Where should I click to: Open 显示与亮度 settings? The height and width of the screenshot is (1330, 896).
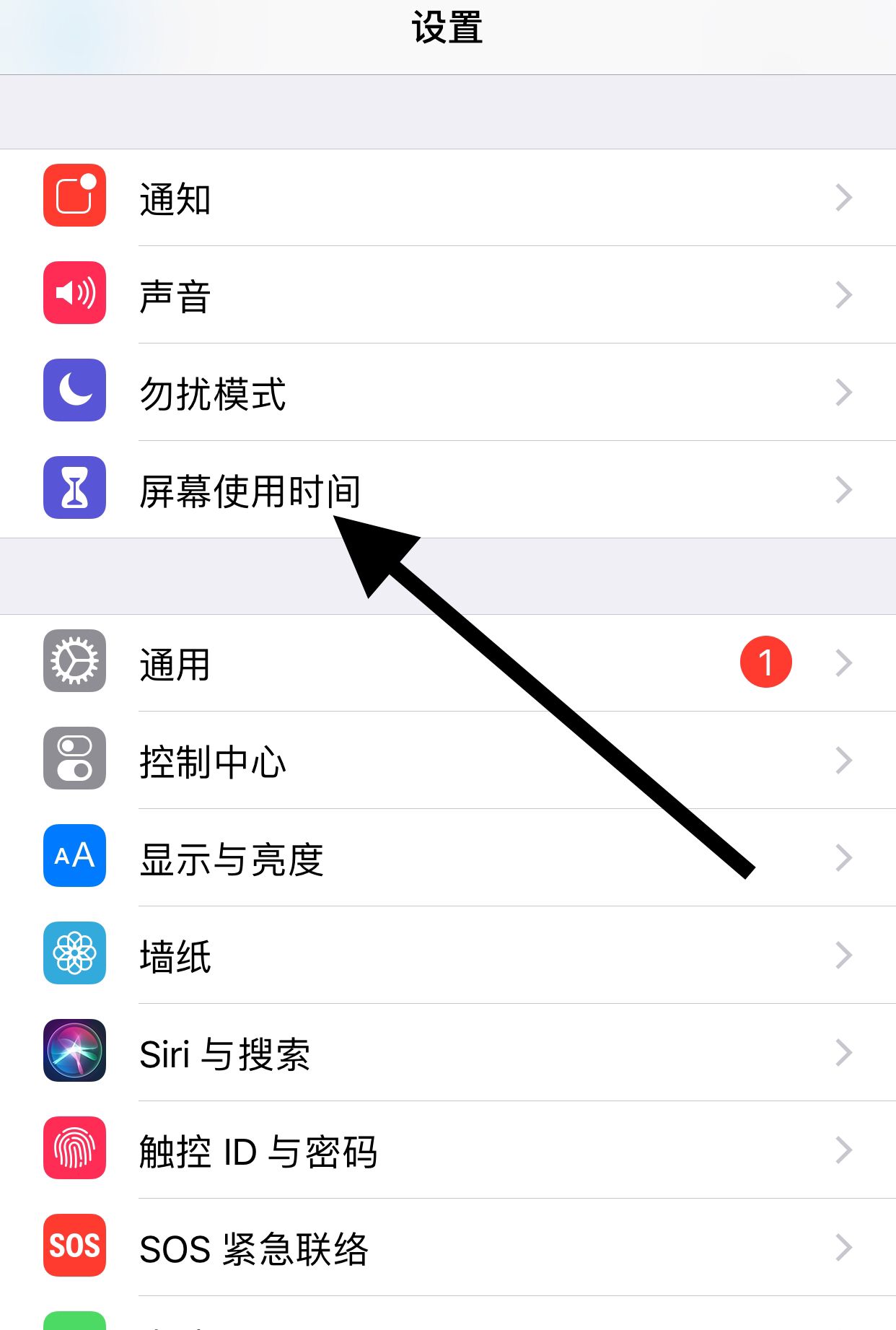click(447, 858)
